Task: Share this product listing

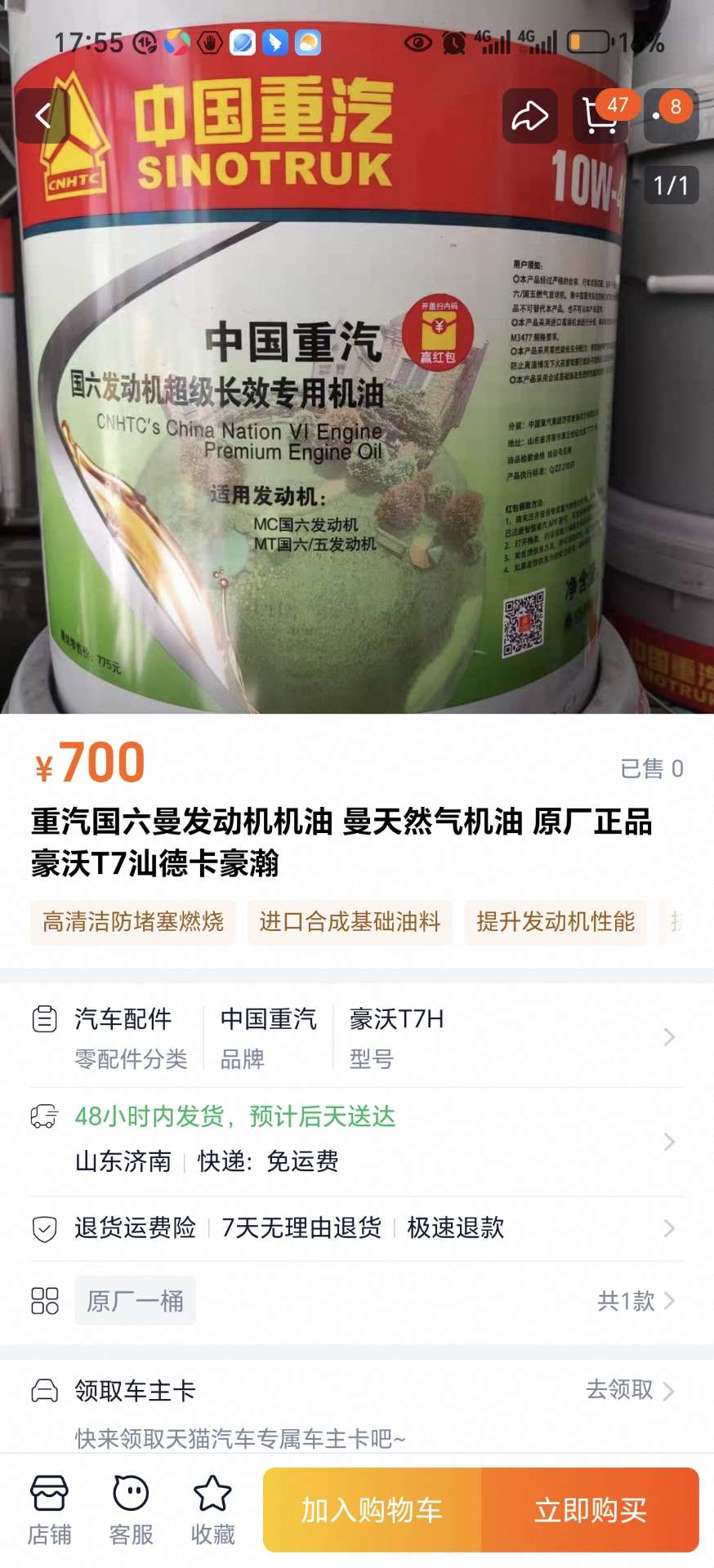Action: [x=529, y=116]
